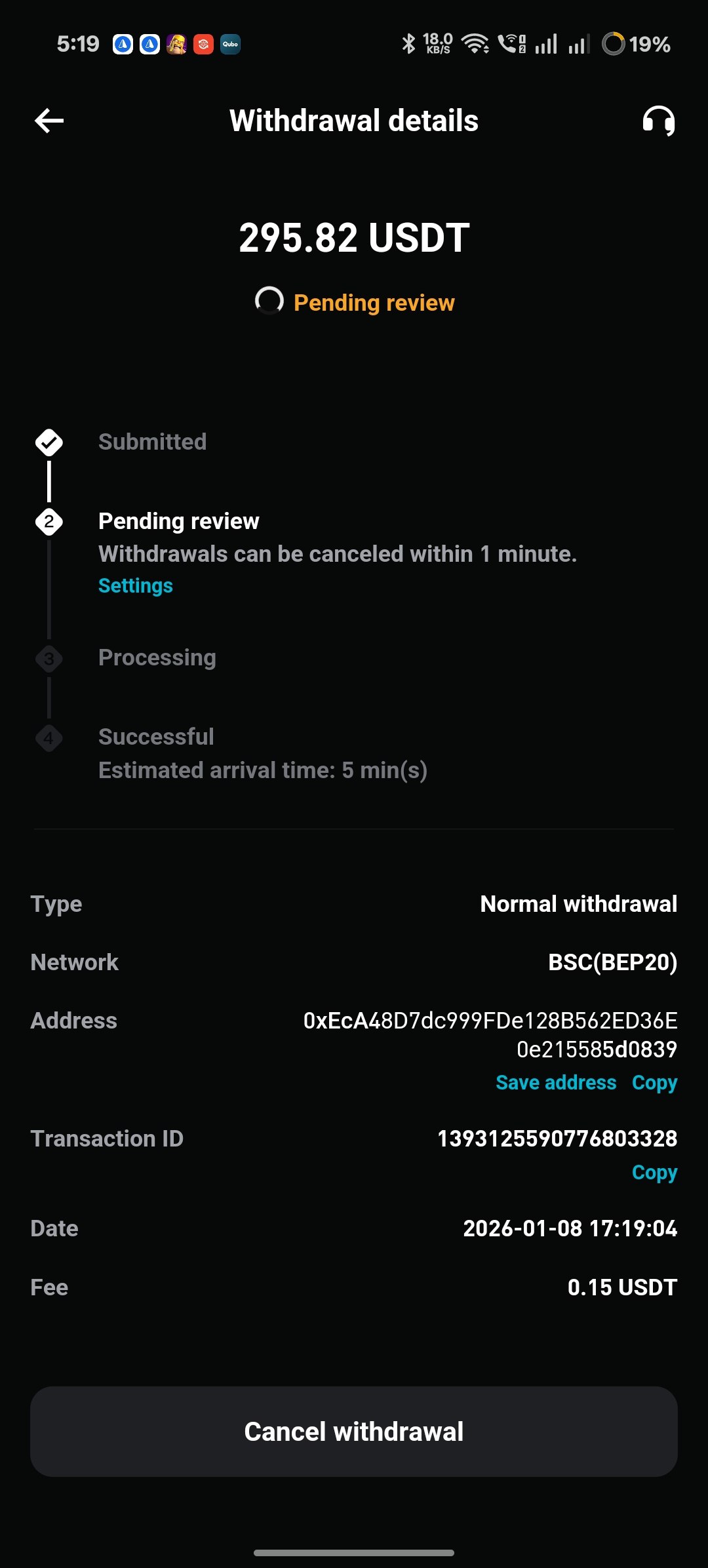This screenshot has height=1568, width=708.
Task: Open customer support headset icon
Action: click(x=658, y=121)
